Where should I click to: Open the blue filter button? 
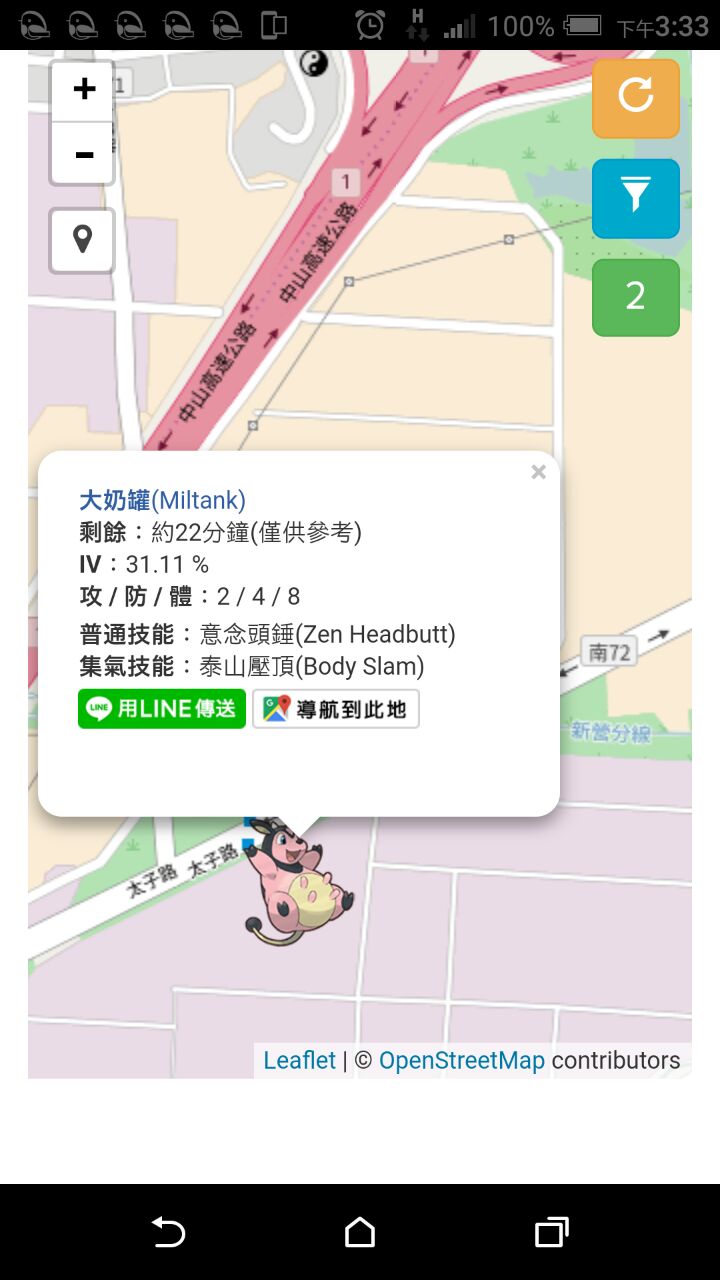point(635,198)
